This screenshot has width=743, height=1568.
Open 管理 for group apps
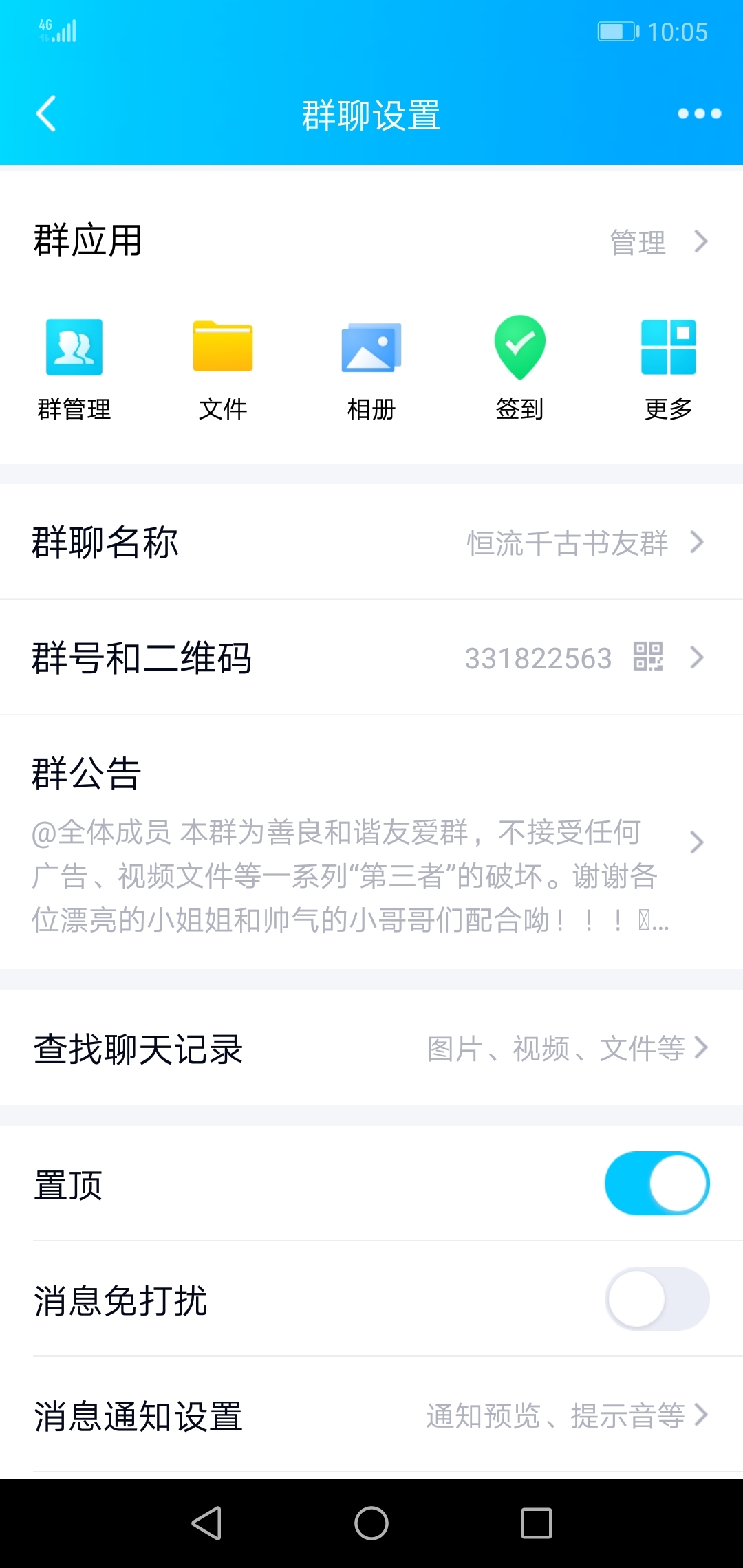(x=658, y=242)
